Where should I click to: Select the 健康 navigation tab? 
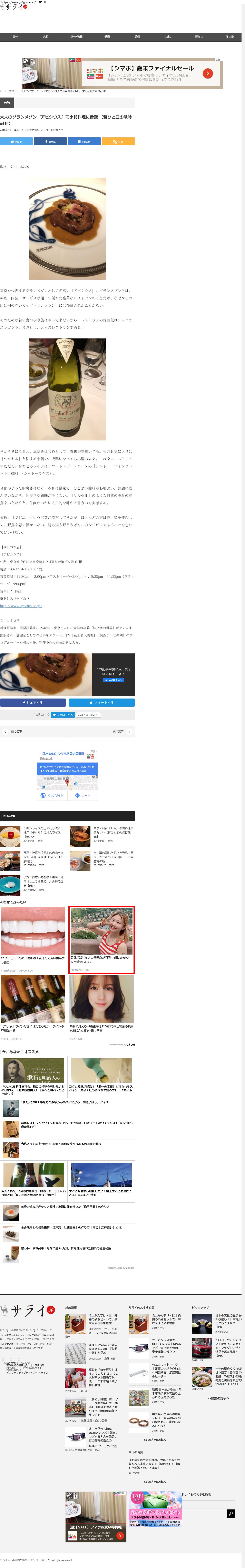point(107,37)
